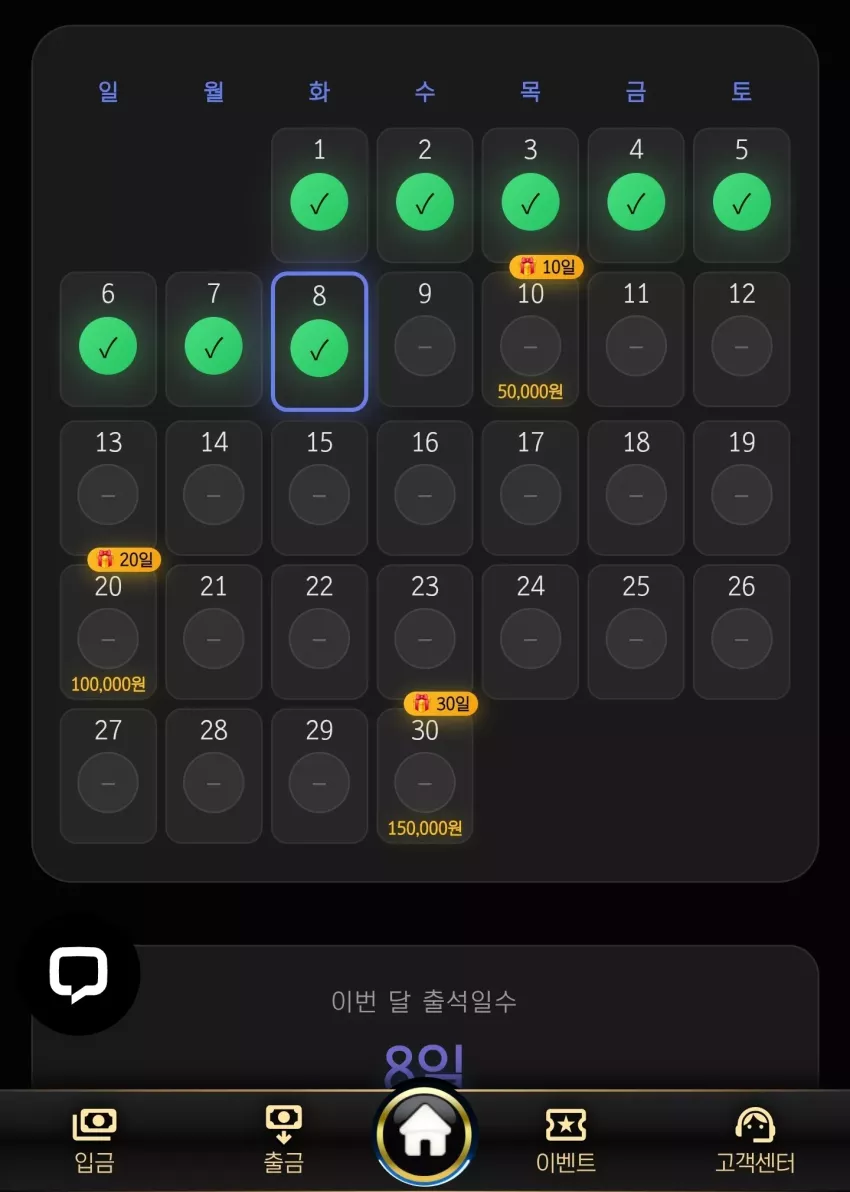Select day 8 on the calendar
The image size is (850, 1192).
click(319, 341)
